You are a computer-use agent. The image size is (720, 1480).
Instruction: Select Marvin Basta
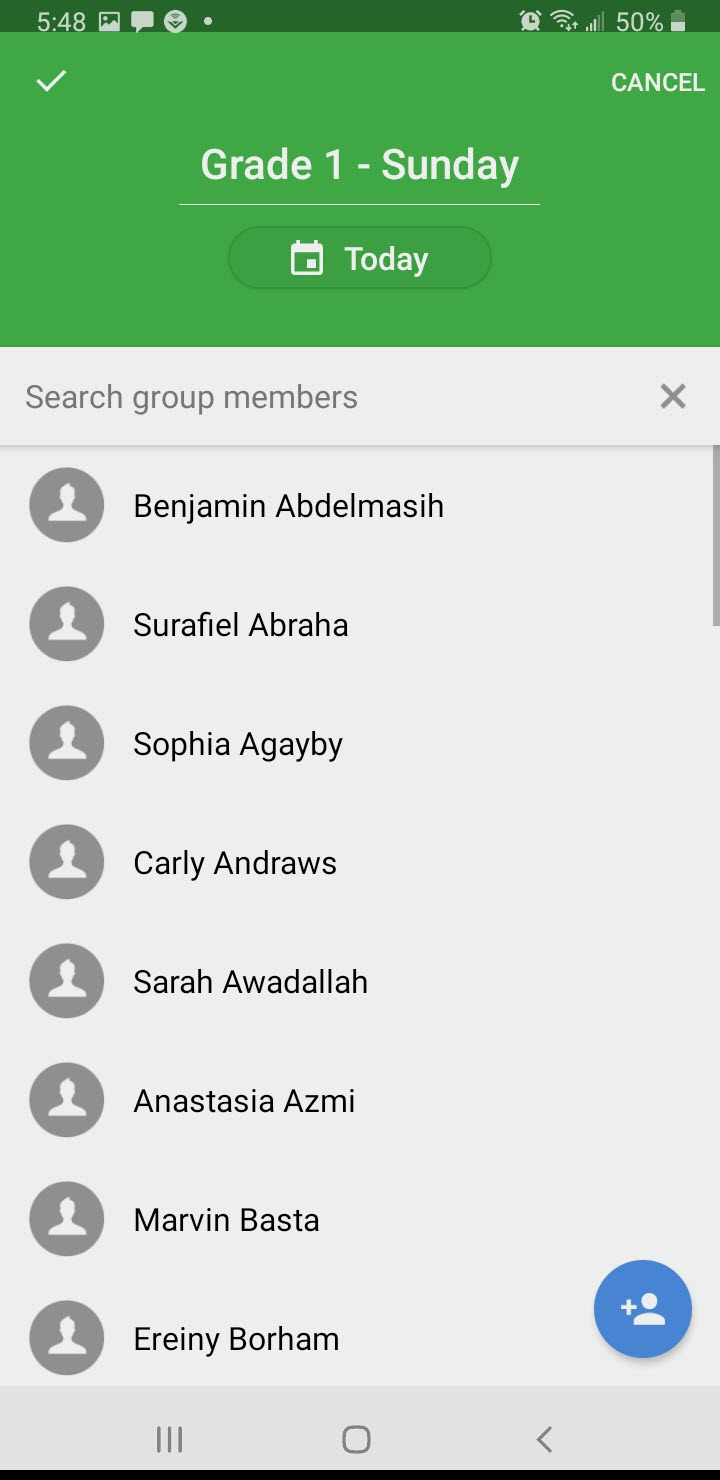(x=360, y=1220)
